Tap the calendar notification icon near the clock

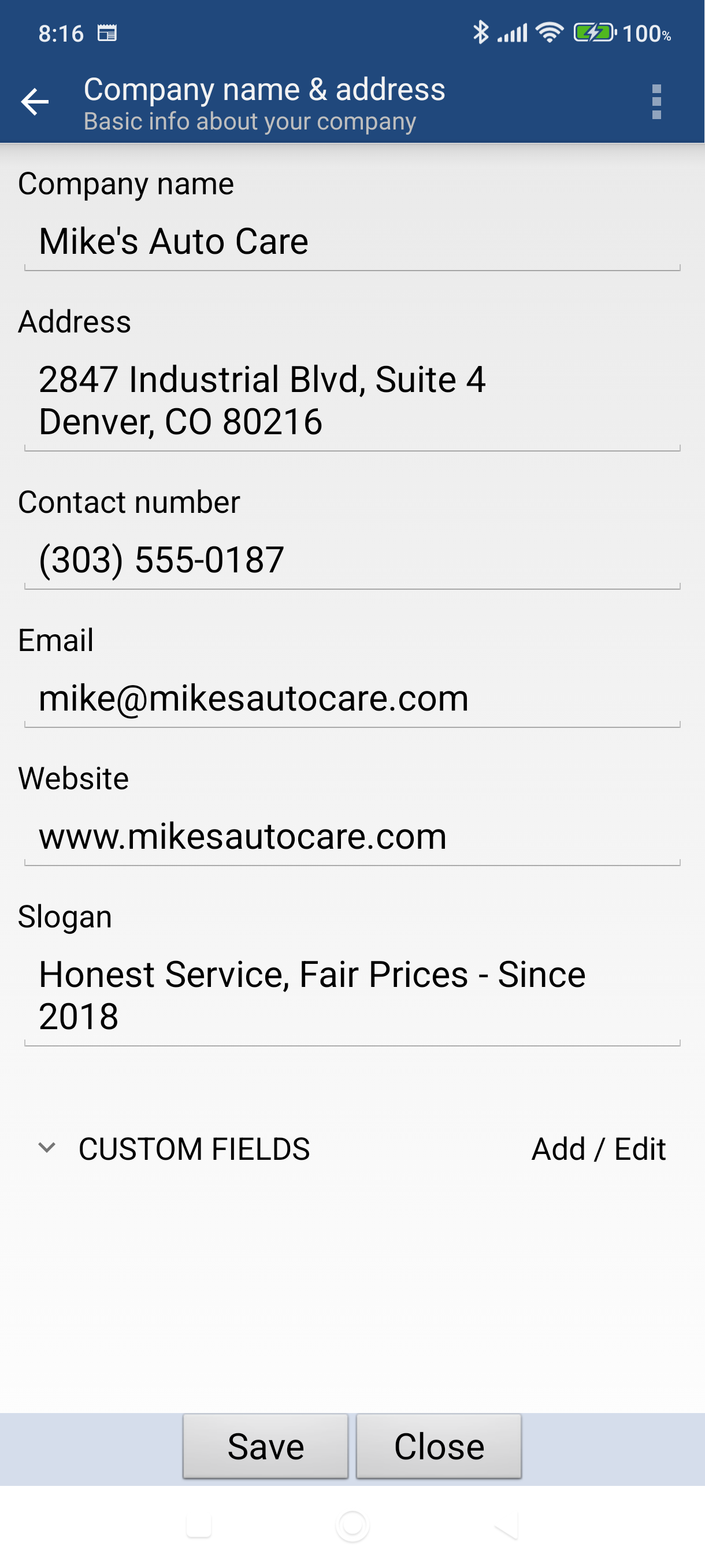(x=107, y=34)
